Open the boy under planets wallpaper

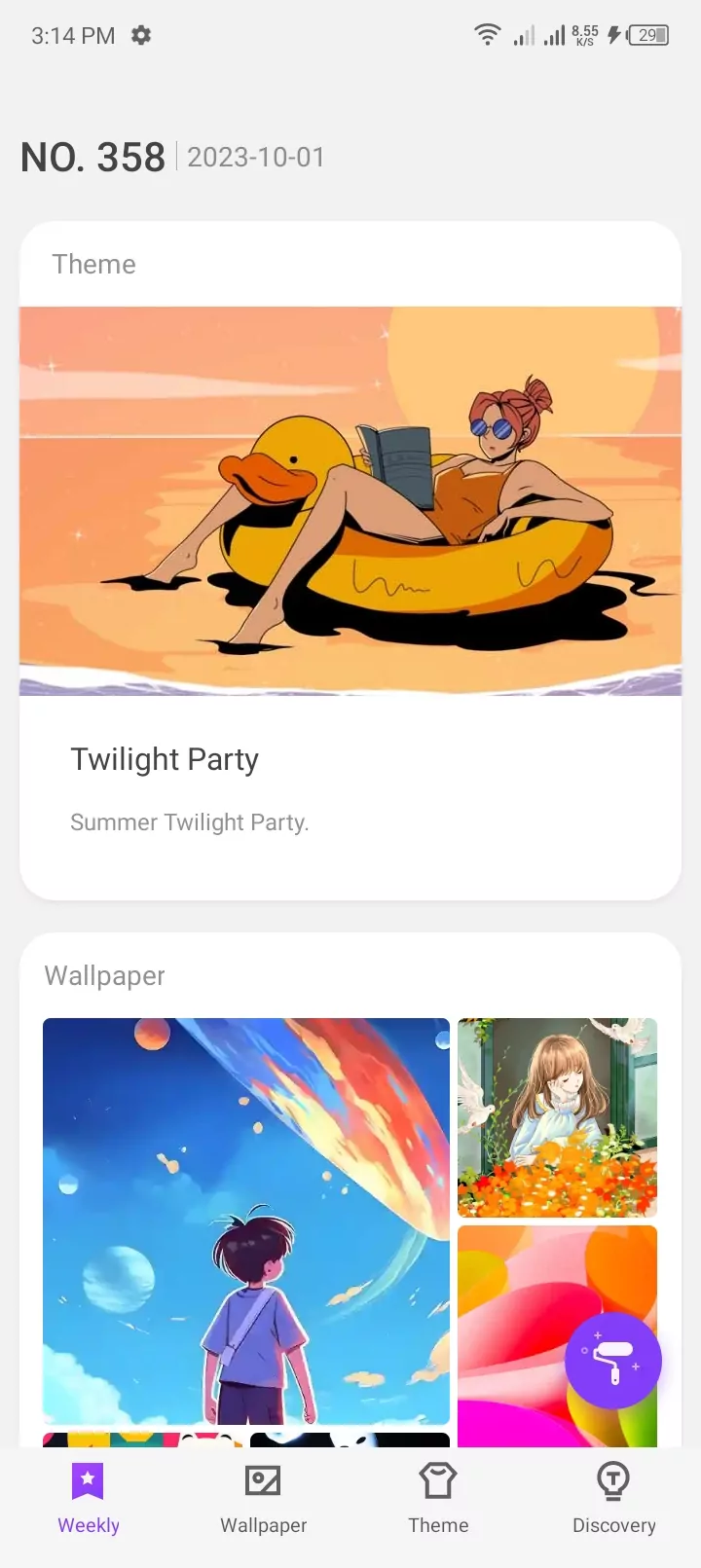tap(245, 1221)
